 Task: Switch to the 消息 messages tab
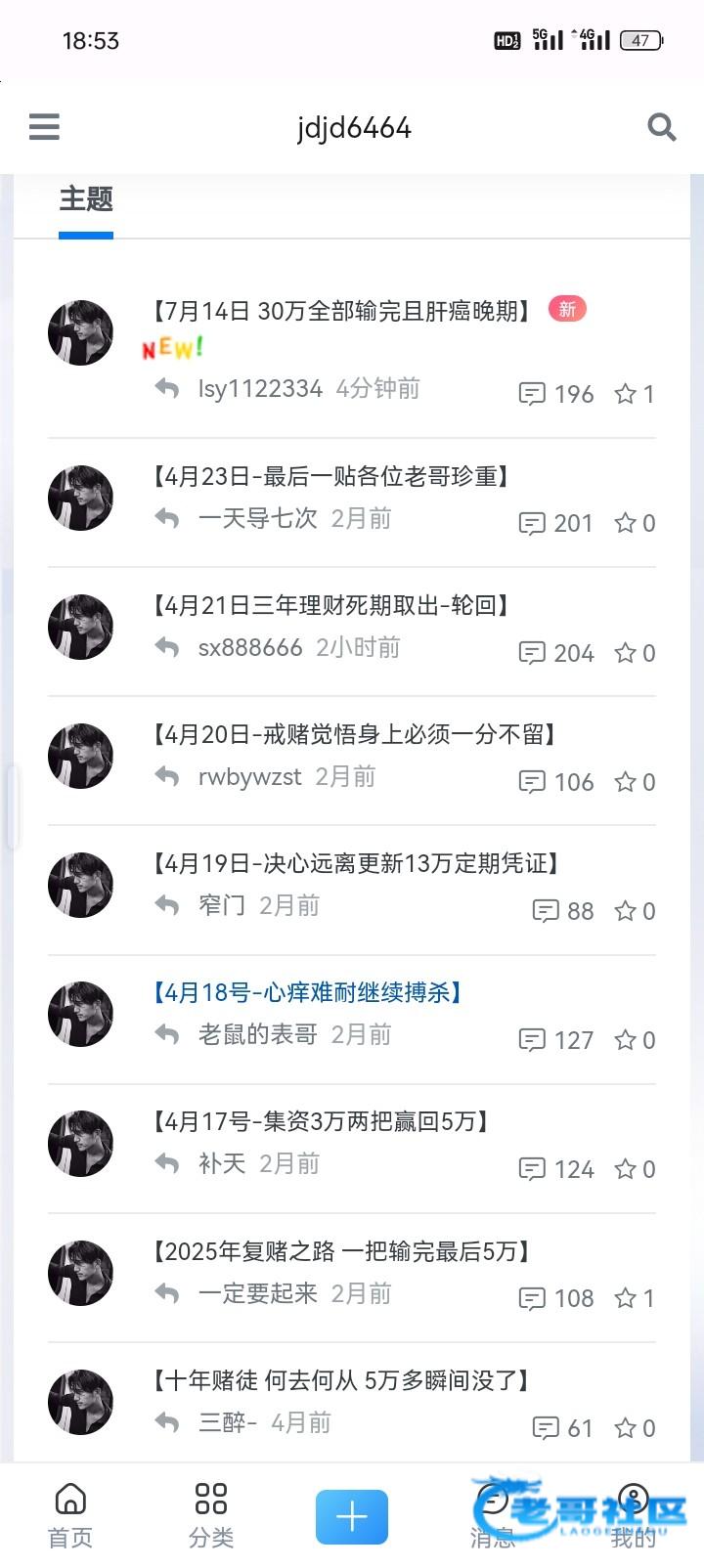[x=492, y=1515]
